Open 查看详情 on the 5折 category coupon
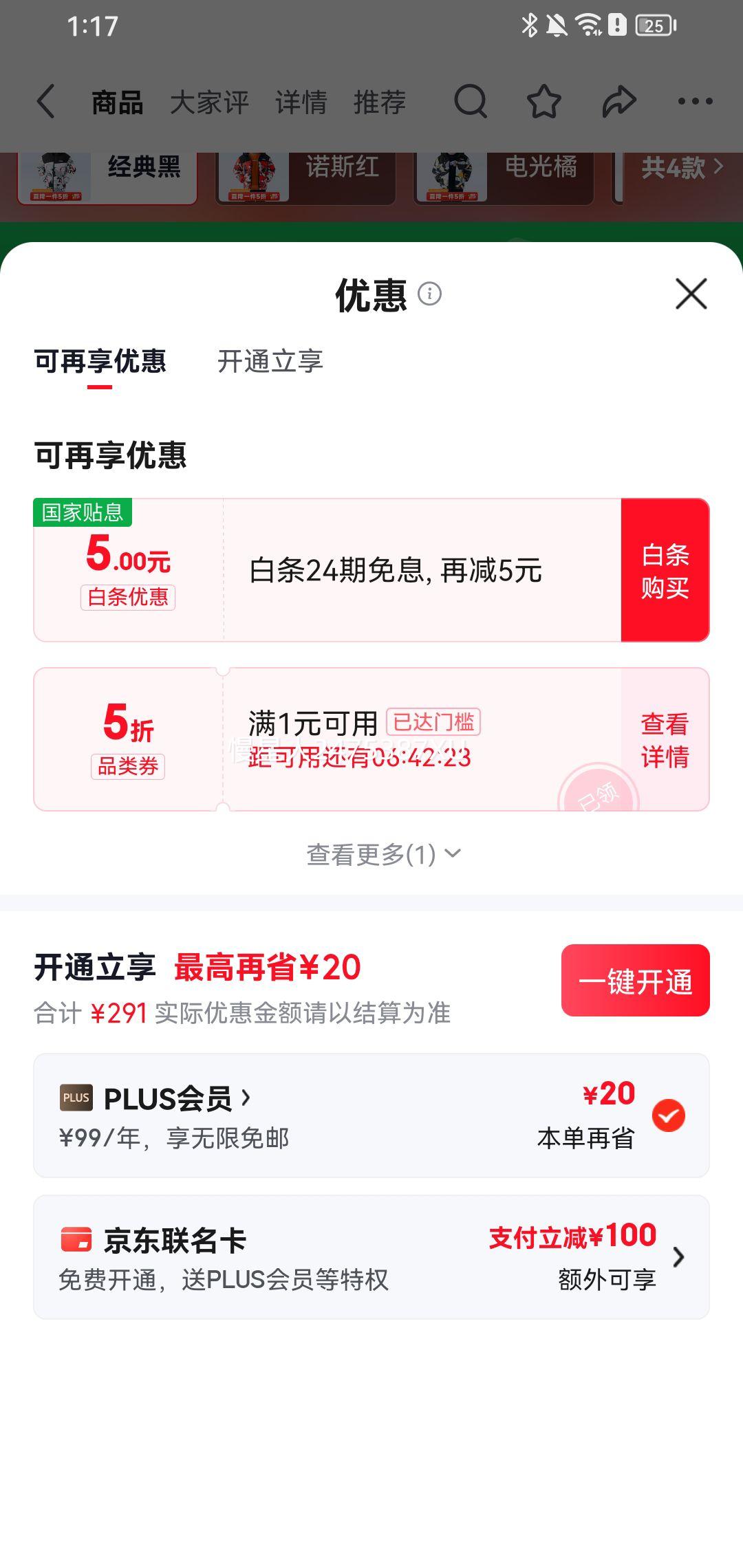 click(665, 739)
